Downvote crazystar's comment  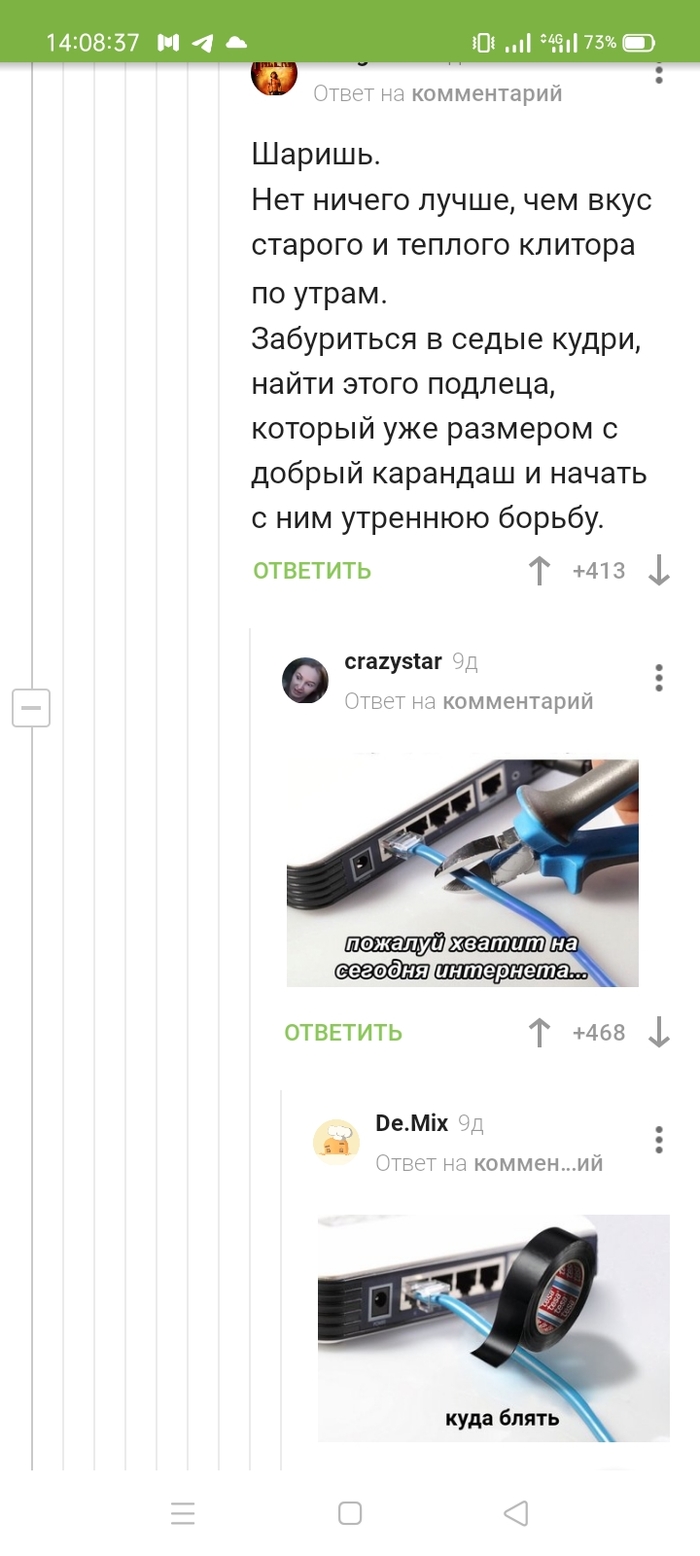click(x=658, y=1033)
